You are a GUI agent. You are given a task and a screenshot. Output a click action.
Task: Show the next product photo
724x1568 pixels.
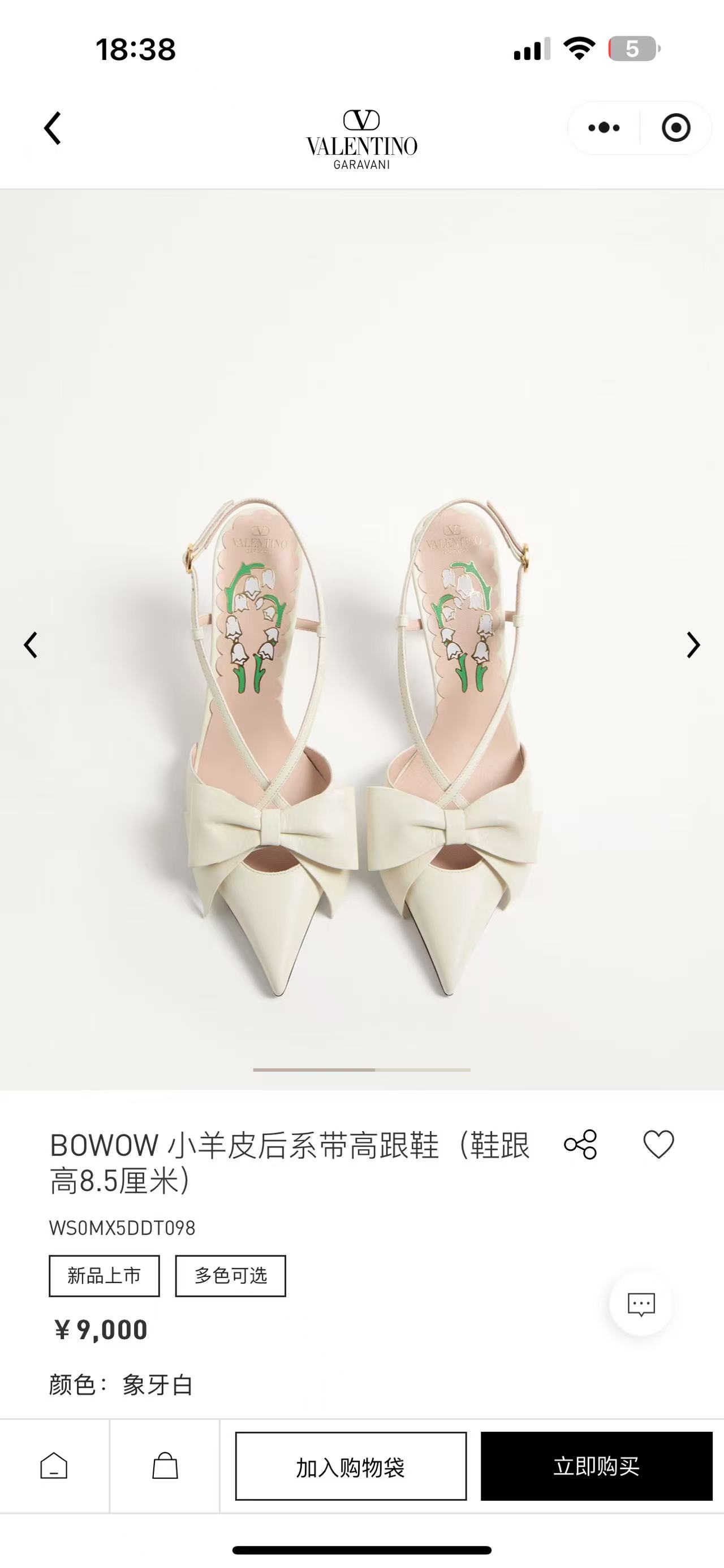[x=693, y=645]
